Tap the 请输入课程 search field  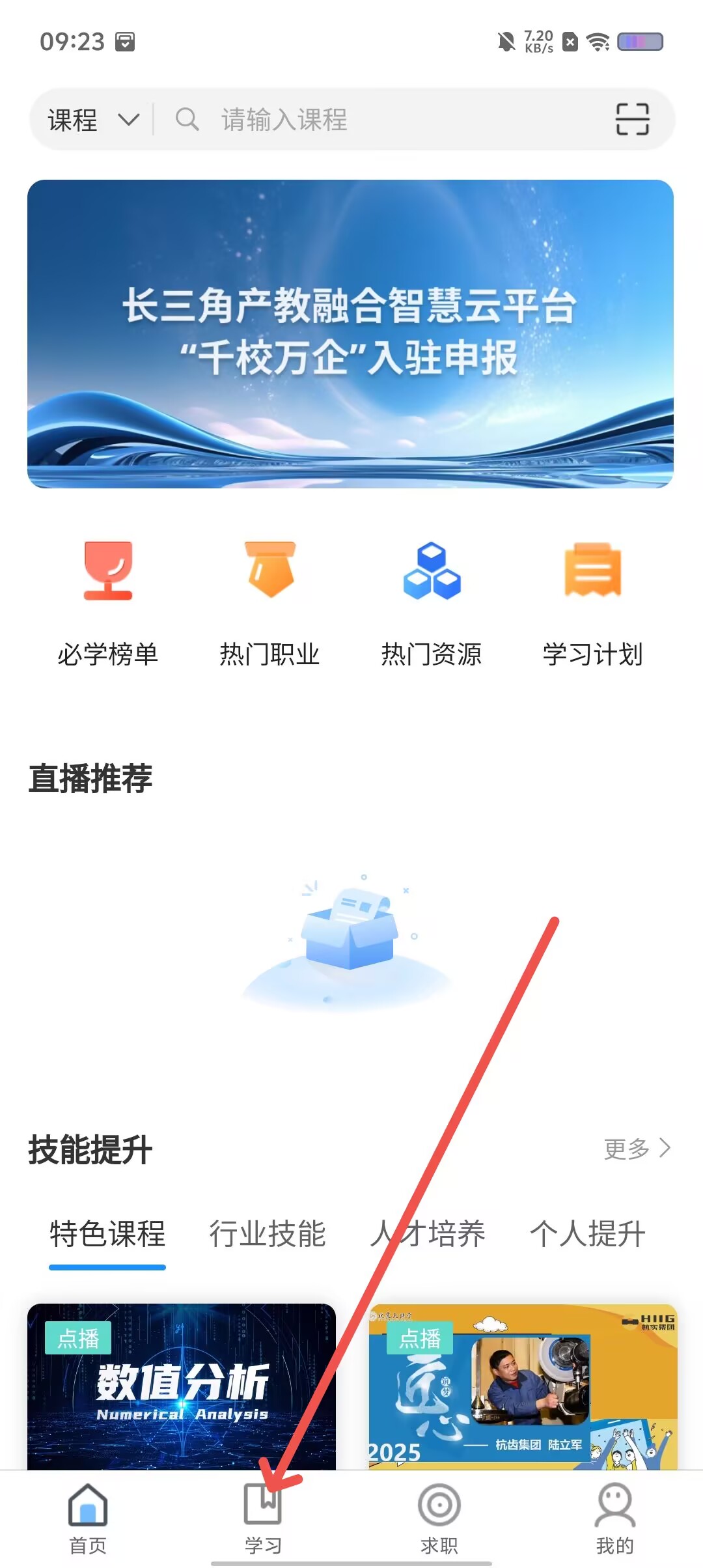[x=391, y=120]
